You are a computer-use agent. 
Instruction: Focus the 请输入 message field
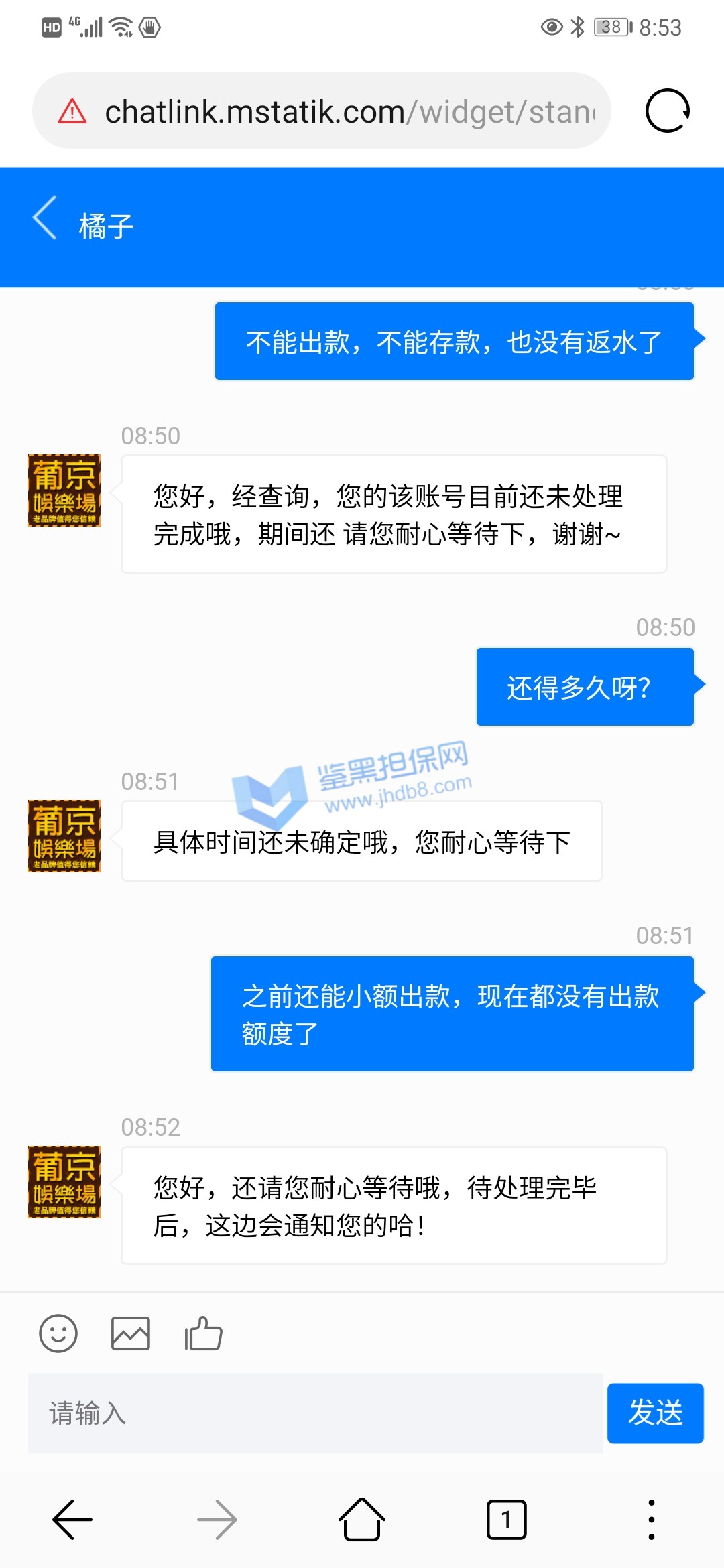[315, 1413]
